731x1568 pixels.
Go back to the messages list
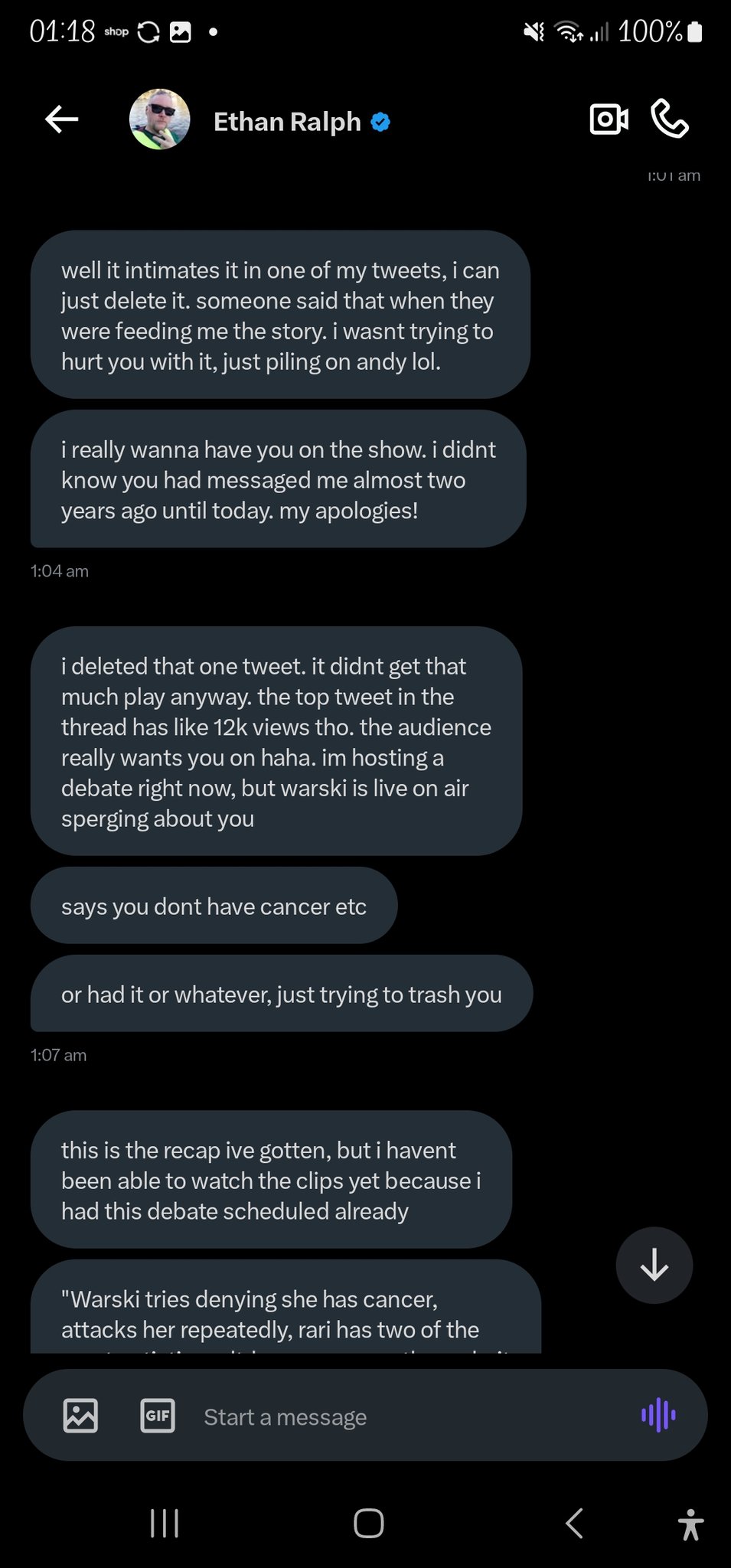(x=62, y=119)
